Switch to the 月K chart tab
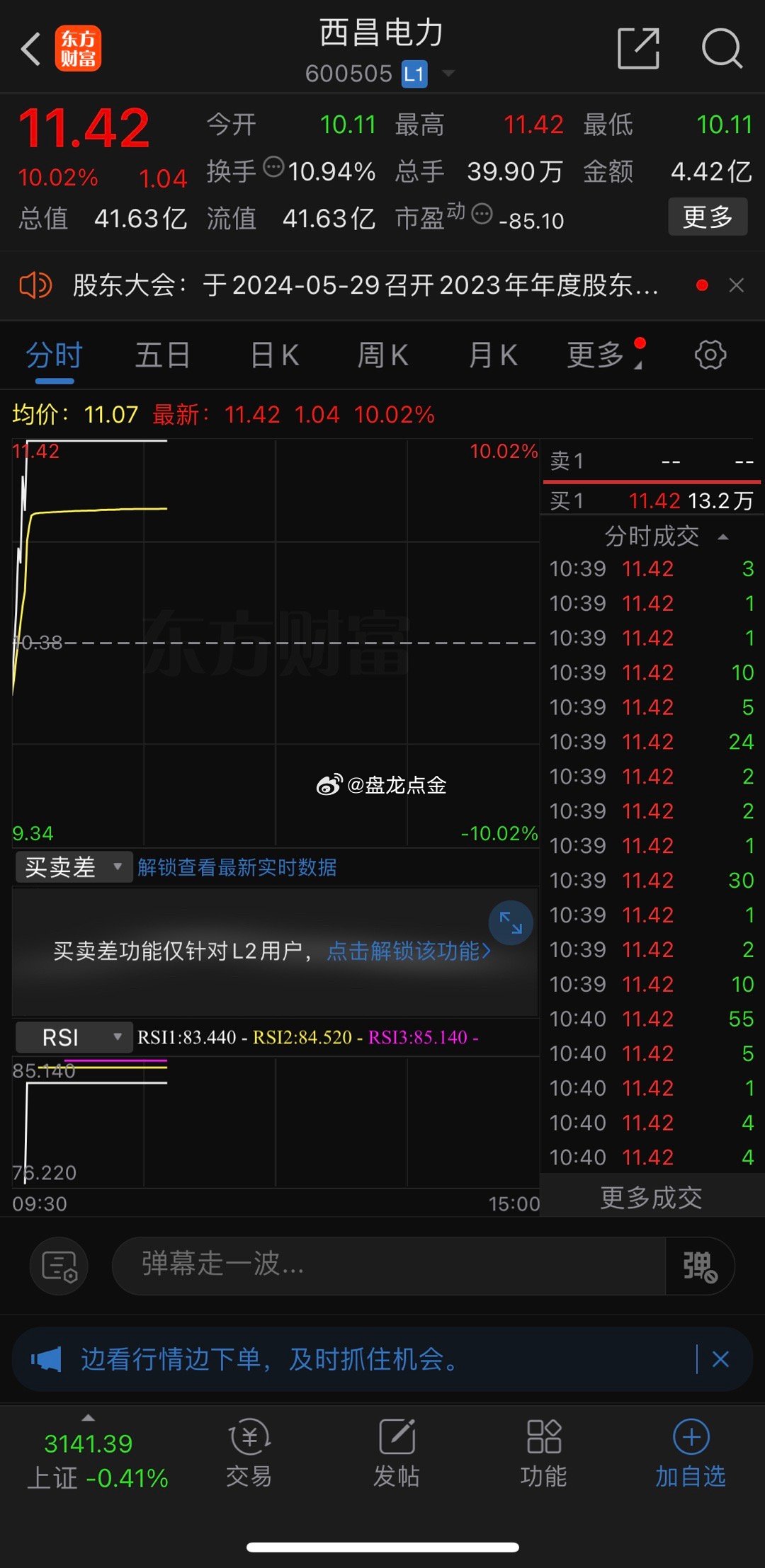Screen dimensions: 765x1568 (493, 355)
